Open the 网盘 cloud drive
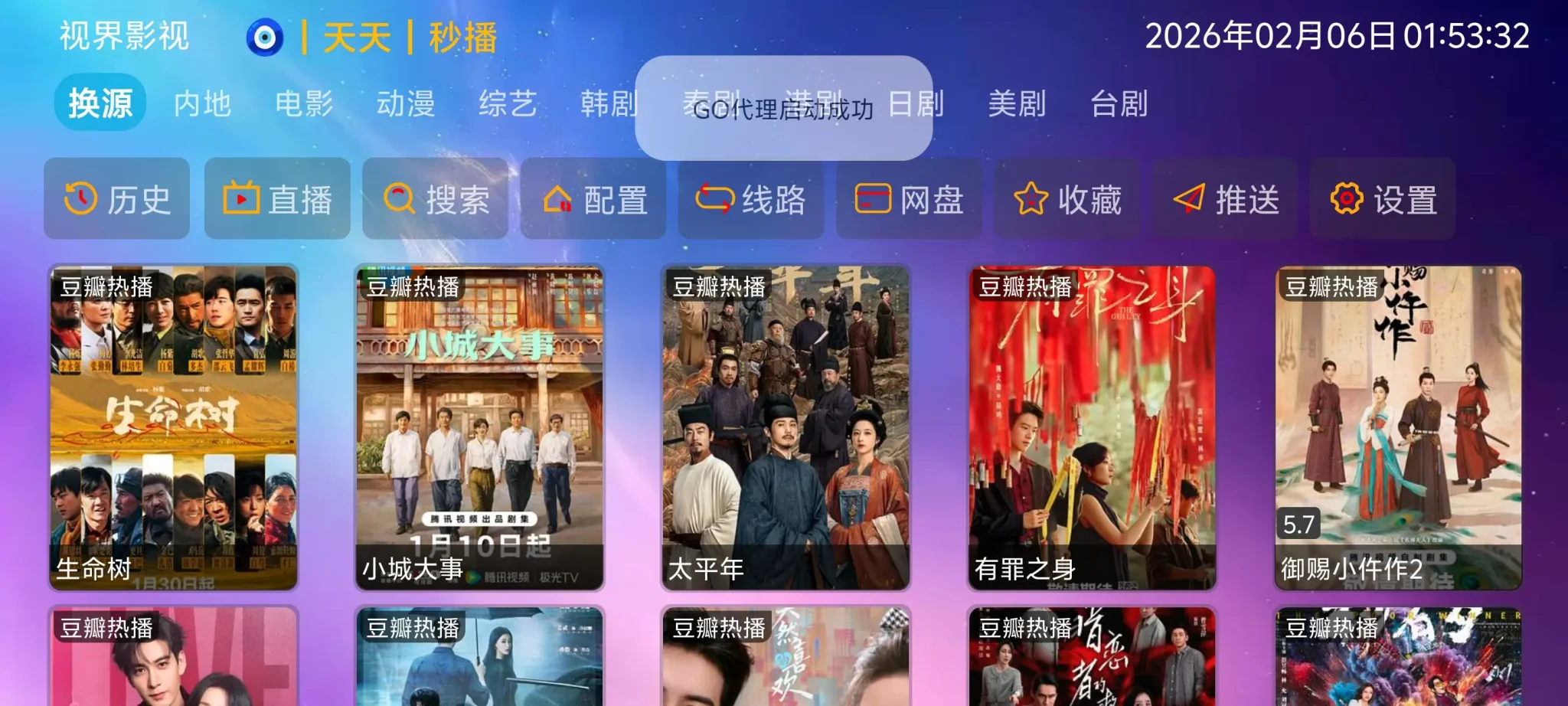The height and width of the screenshot is (706, 1568). tap(909, 199)
